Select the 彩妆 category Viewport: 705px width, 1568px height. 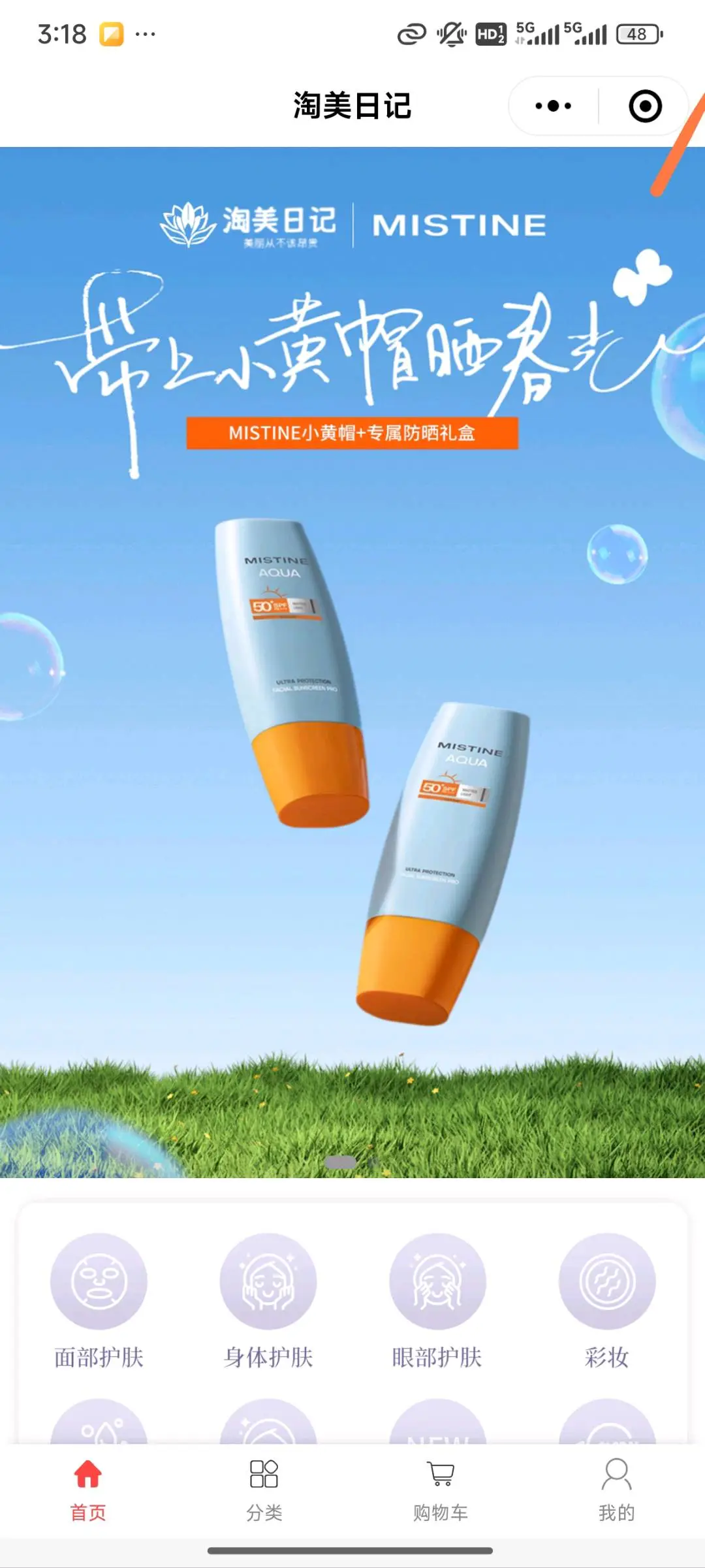[607, 1300]
